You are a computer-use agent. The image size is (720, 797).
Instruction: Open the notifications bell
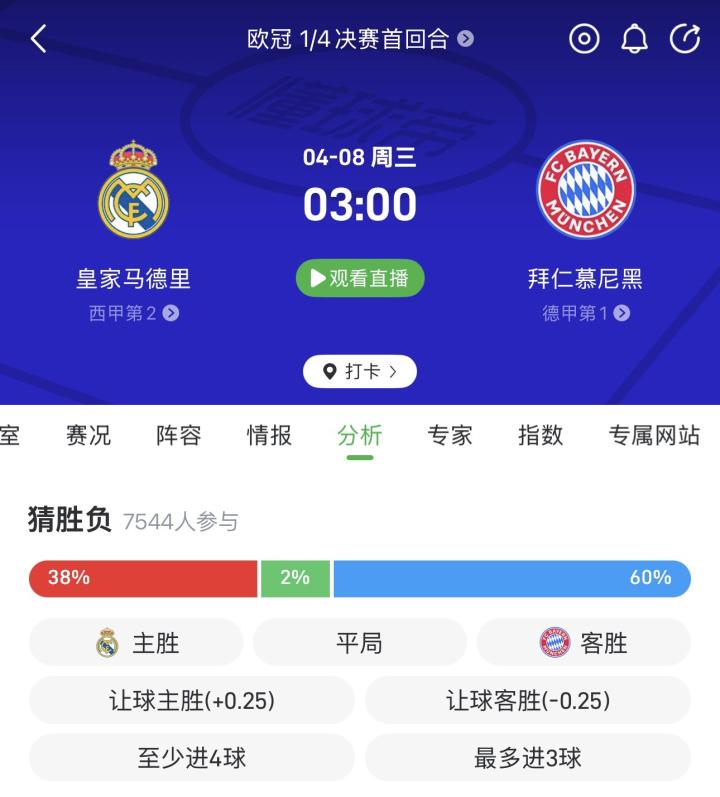[634, 39]
